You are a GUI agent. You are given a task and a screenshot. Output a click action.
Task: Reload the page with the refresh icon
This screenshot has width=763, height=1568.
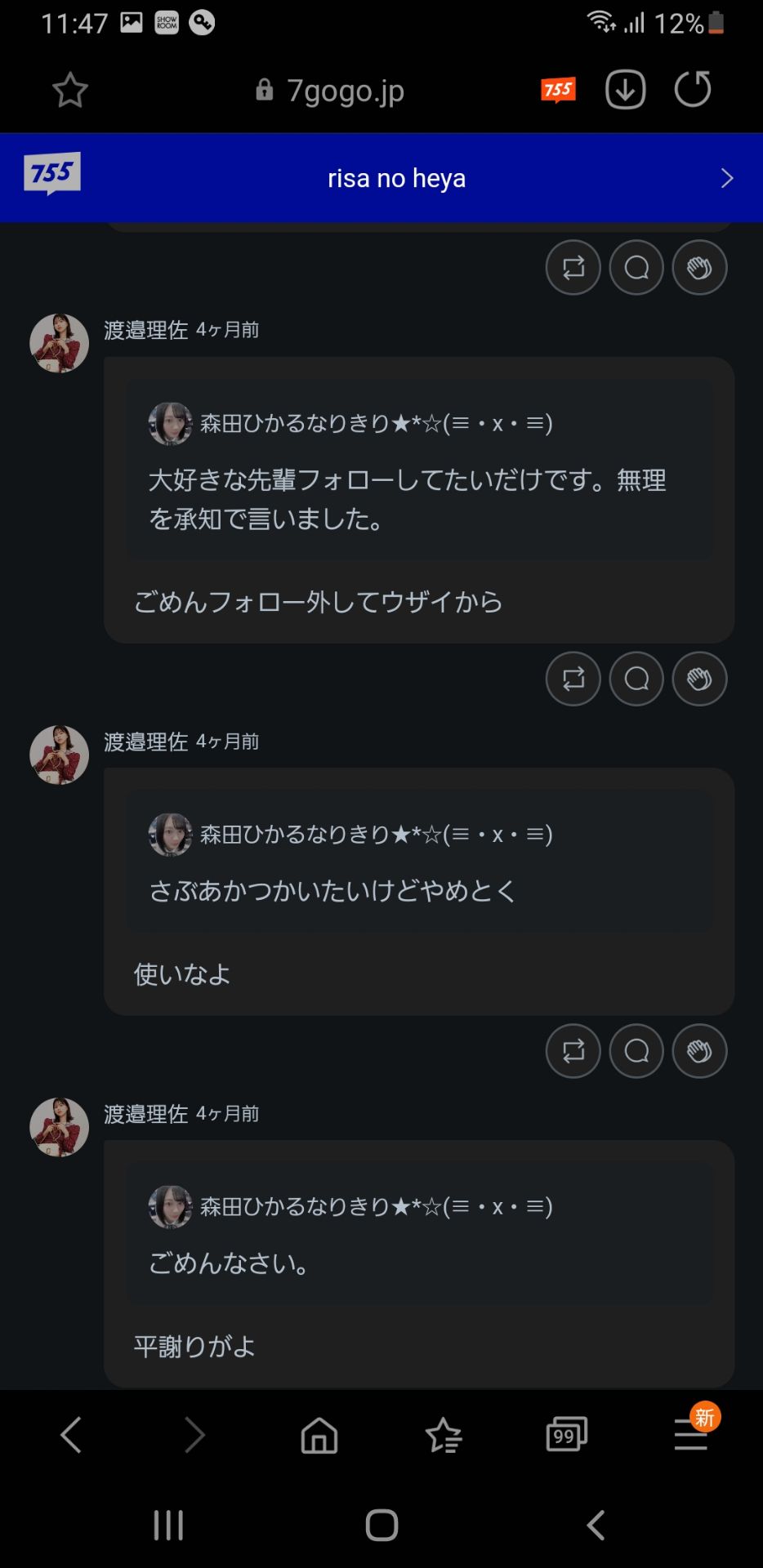[x=692, y=89]
